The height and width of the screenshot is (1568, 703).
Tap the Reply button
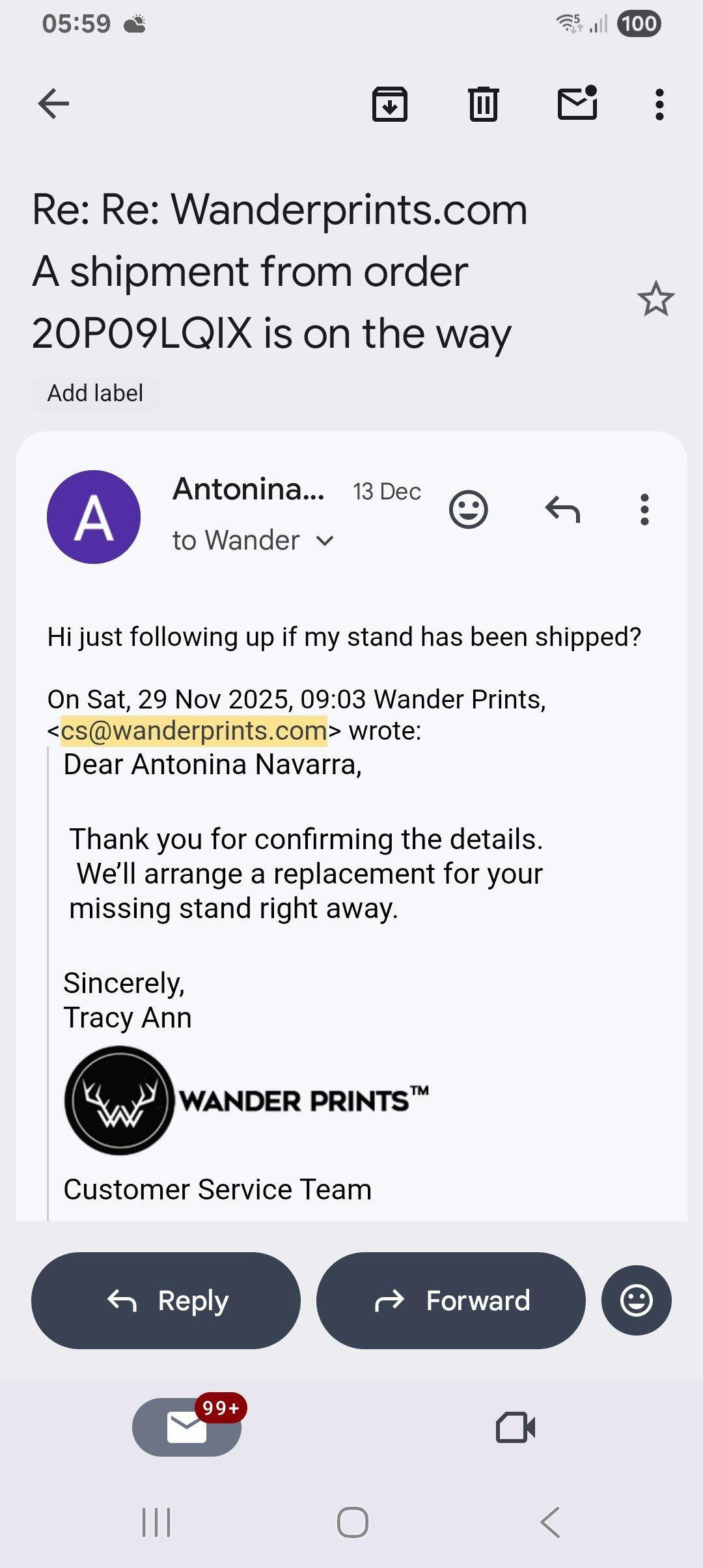pyautogui.click(x=166, y=1300)
